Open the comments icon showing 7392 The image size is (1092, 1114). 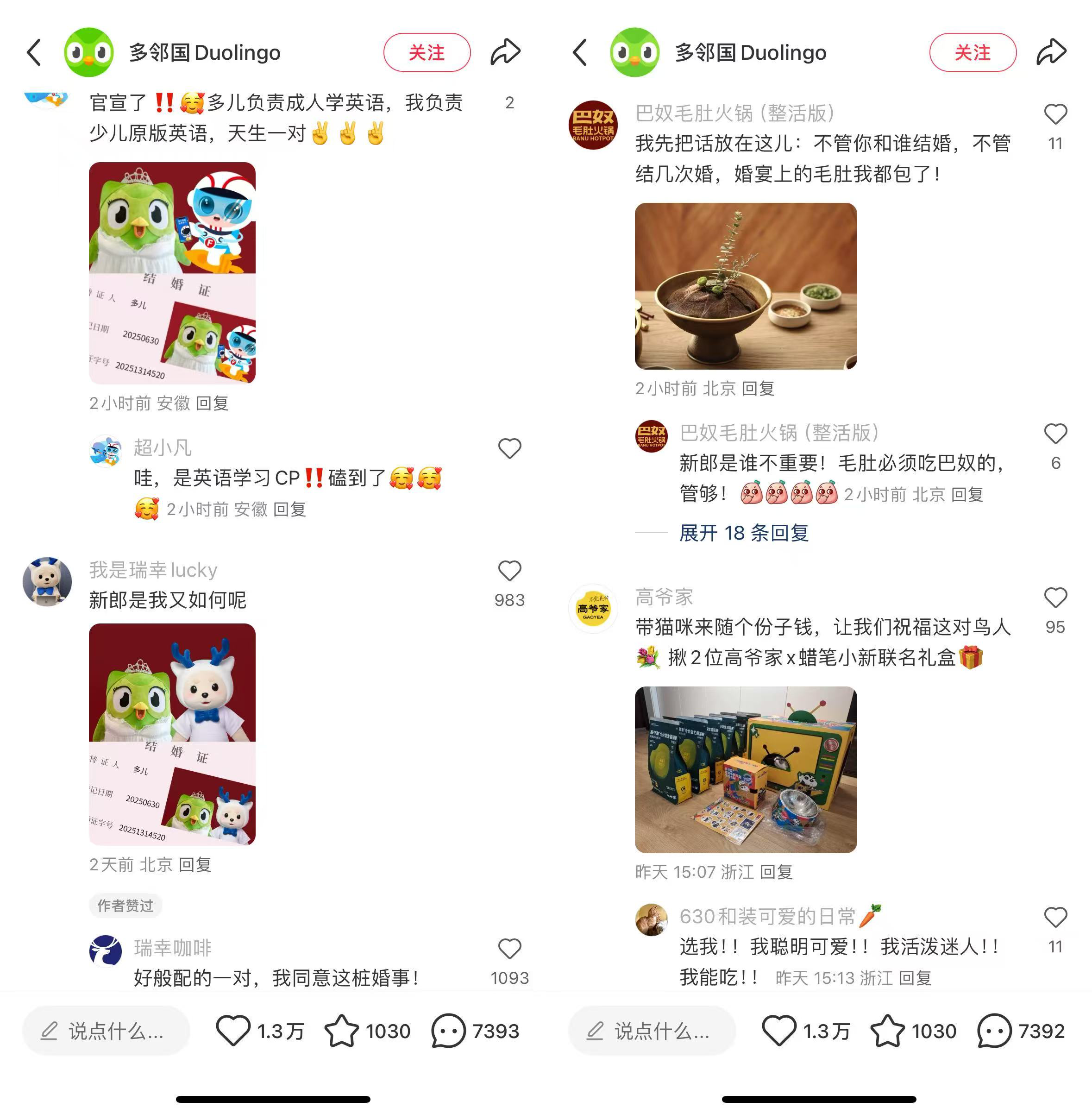pos(994,1031)
